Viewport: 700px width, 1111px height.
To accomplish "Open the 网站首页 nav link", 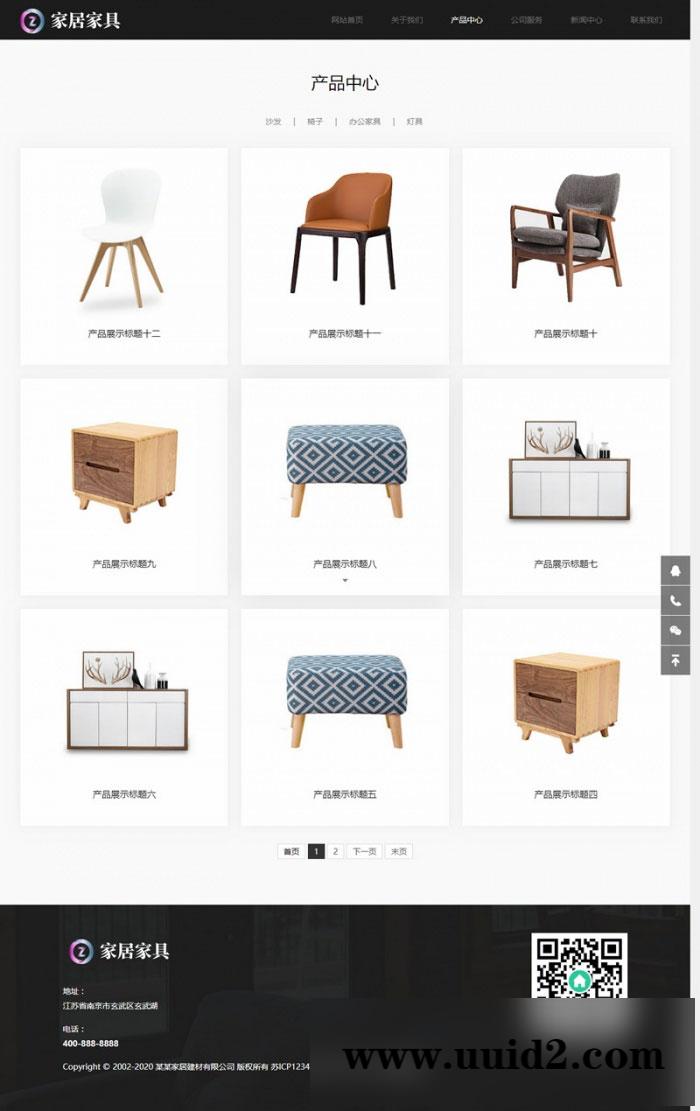I will pyautogui.click(x=347, y=20).
